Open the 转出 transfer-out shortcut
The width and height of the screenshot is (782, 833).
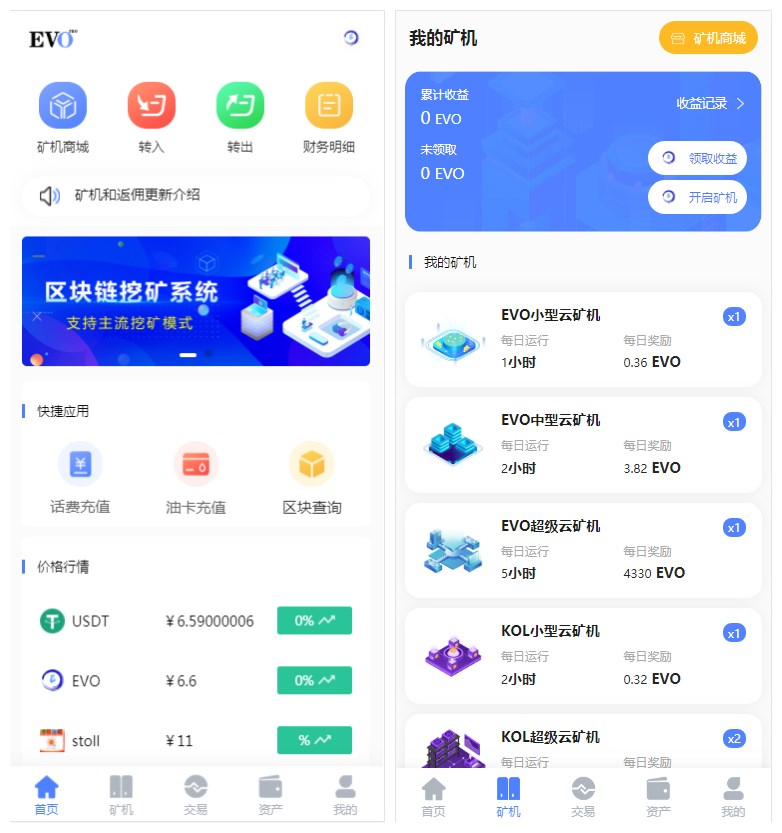[240, 106]
